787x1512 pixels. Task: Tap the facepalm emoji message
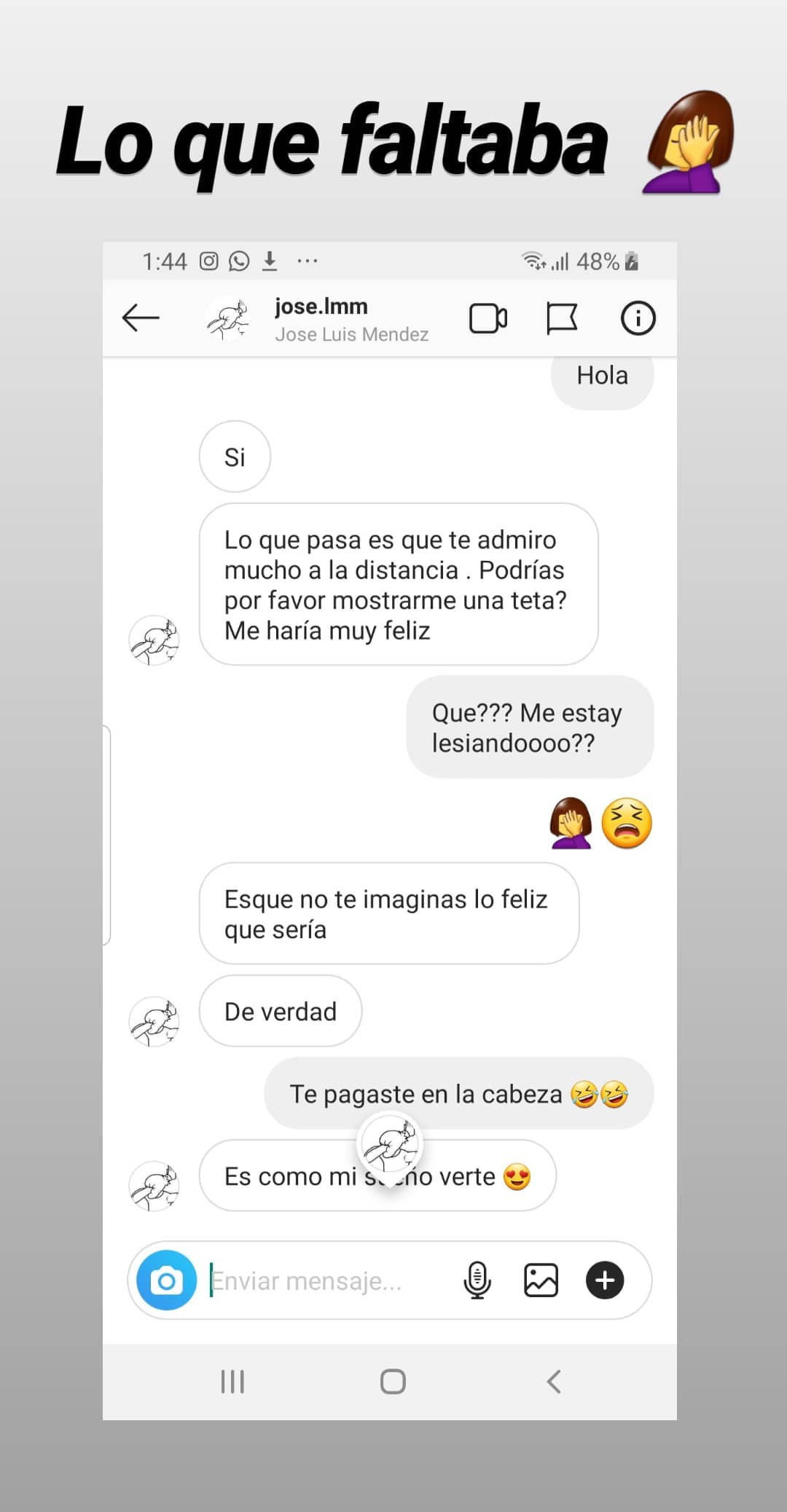point(570,823)
